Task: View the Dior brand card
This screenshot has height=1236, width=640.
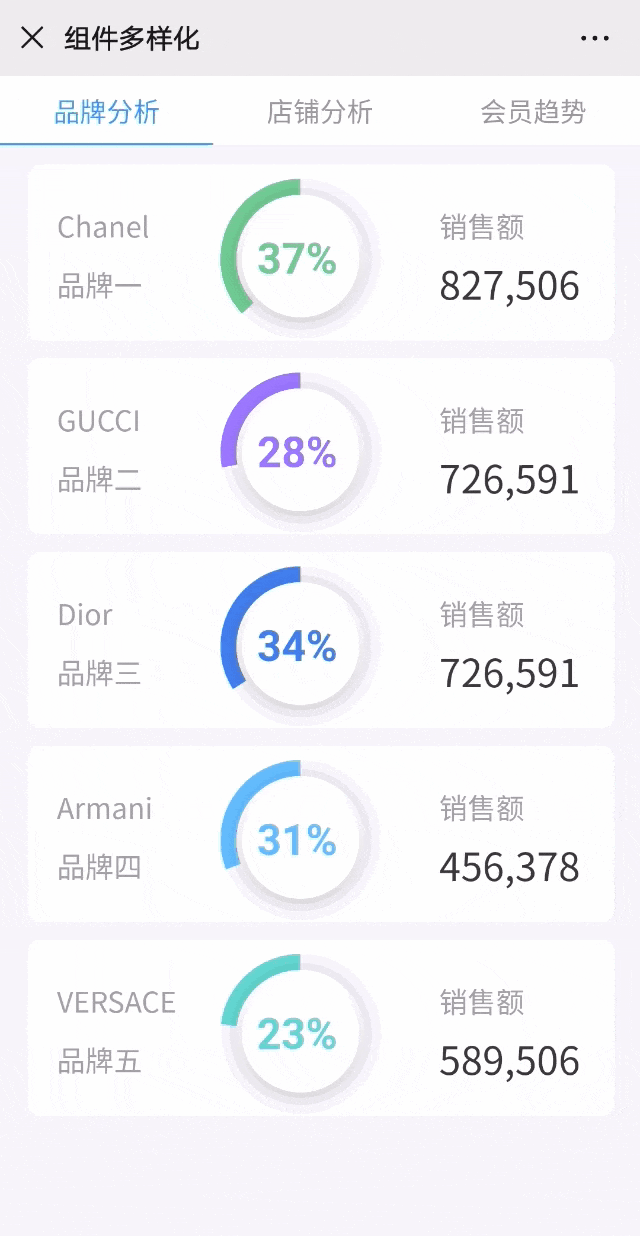Action: click(x=320, y=640)
